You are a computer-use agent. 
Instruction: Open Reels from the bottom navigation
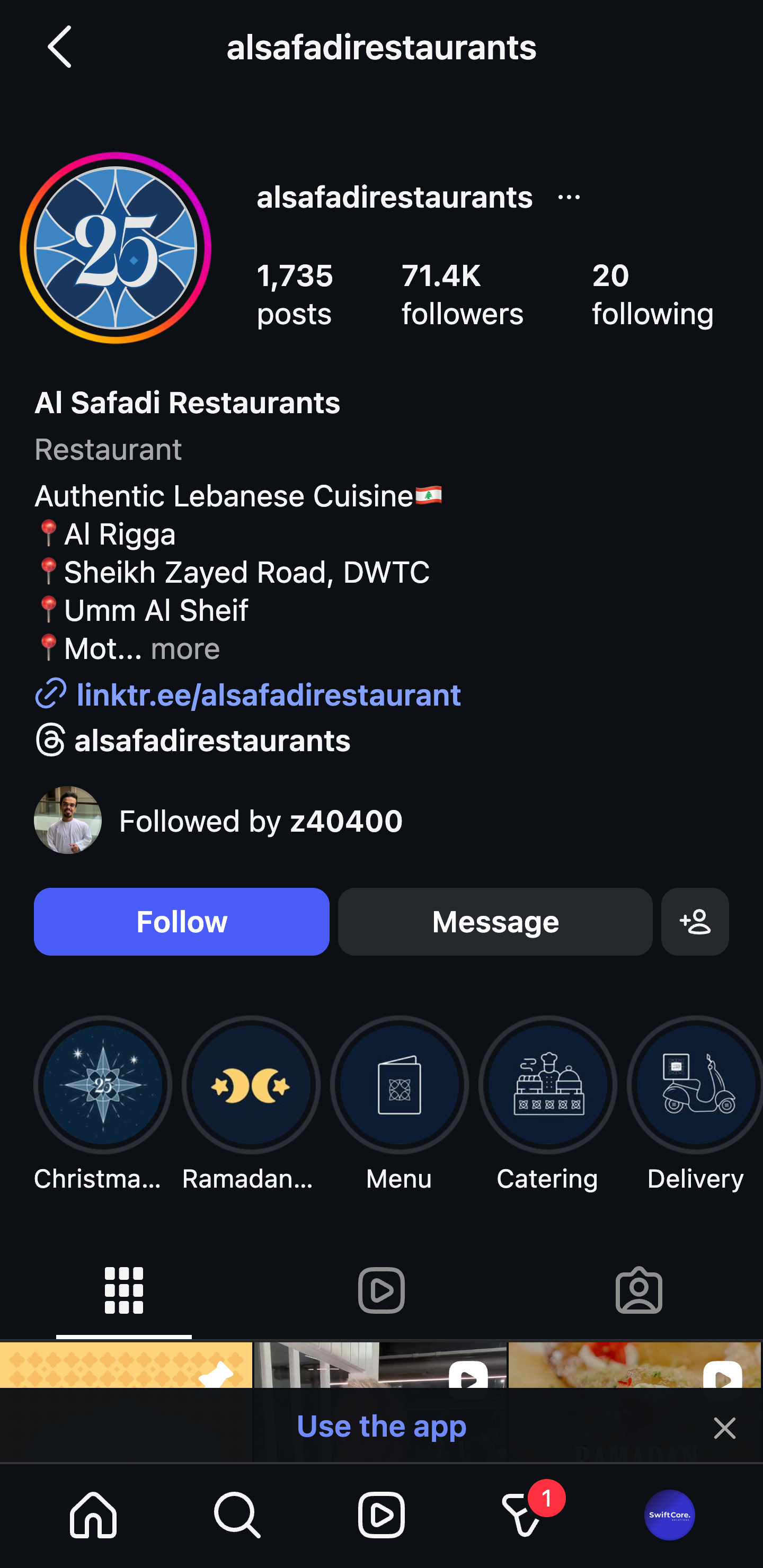(380, 1516)
